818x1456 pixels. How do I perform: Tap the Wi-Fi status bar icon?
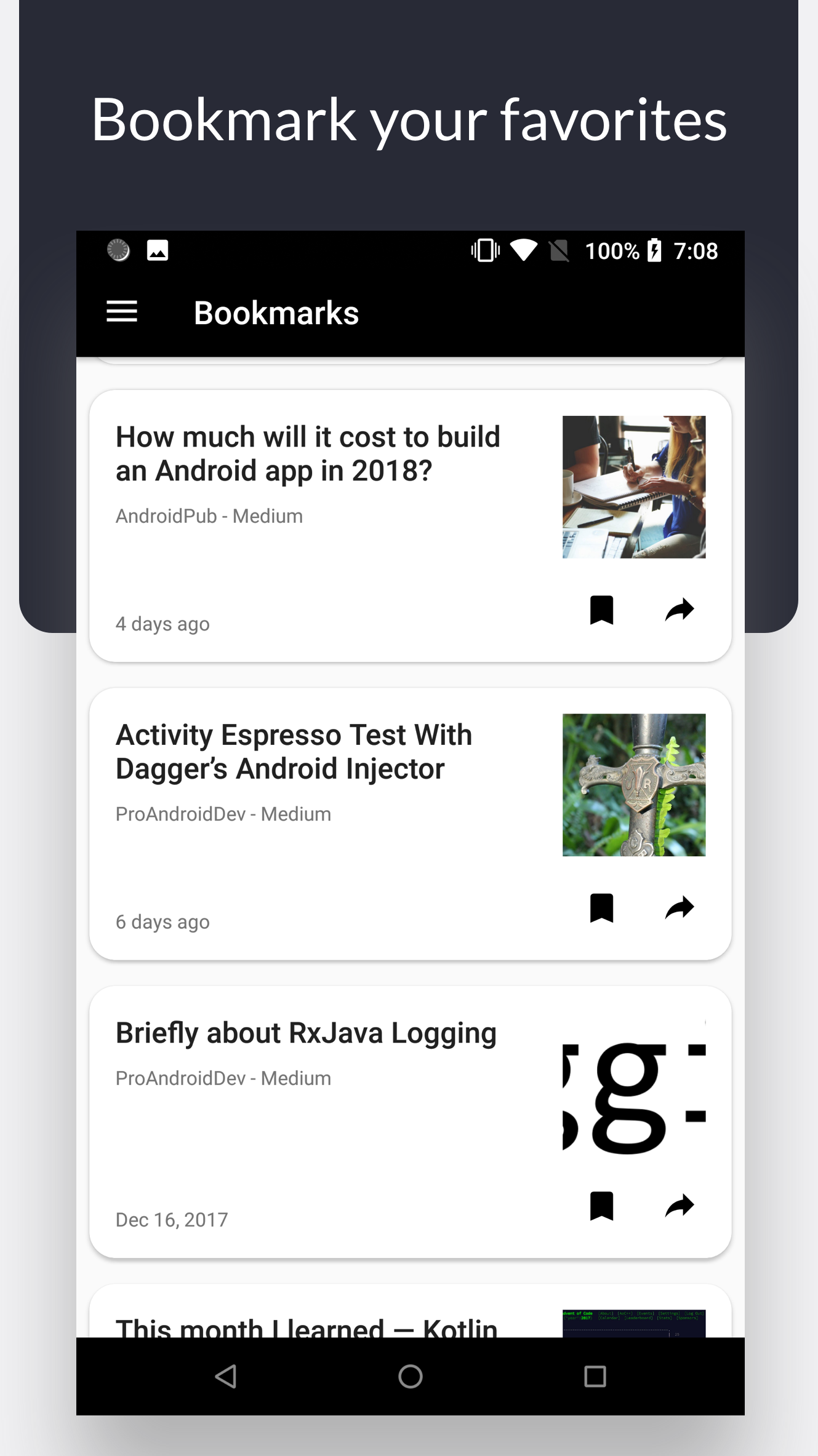522,250
